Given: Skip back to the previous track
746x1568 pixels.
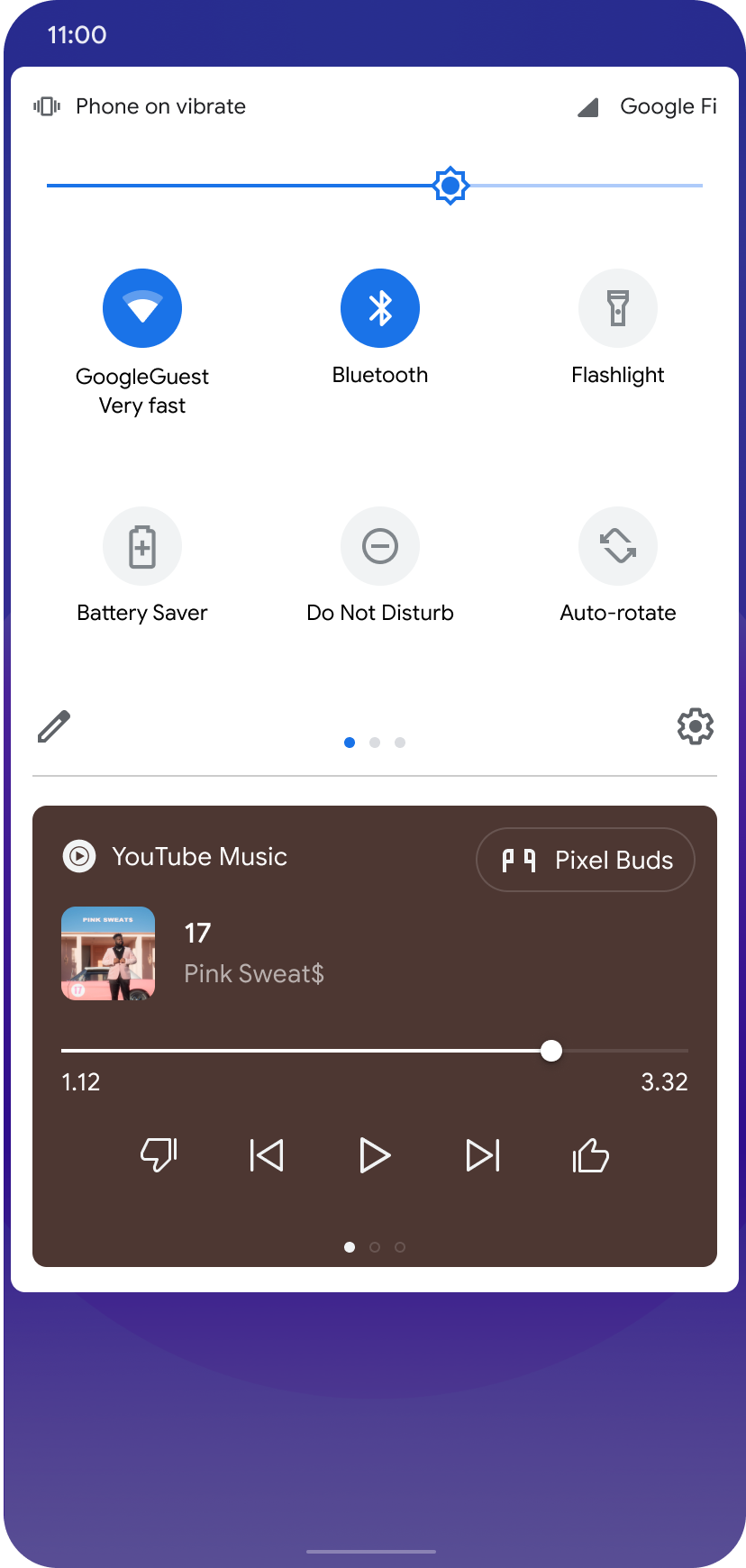Looking at the screenshot, I should (x=267, y=1155).
